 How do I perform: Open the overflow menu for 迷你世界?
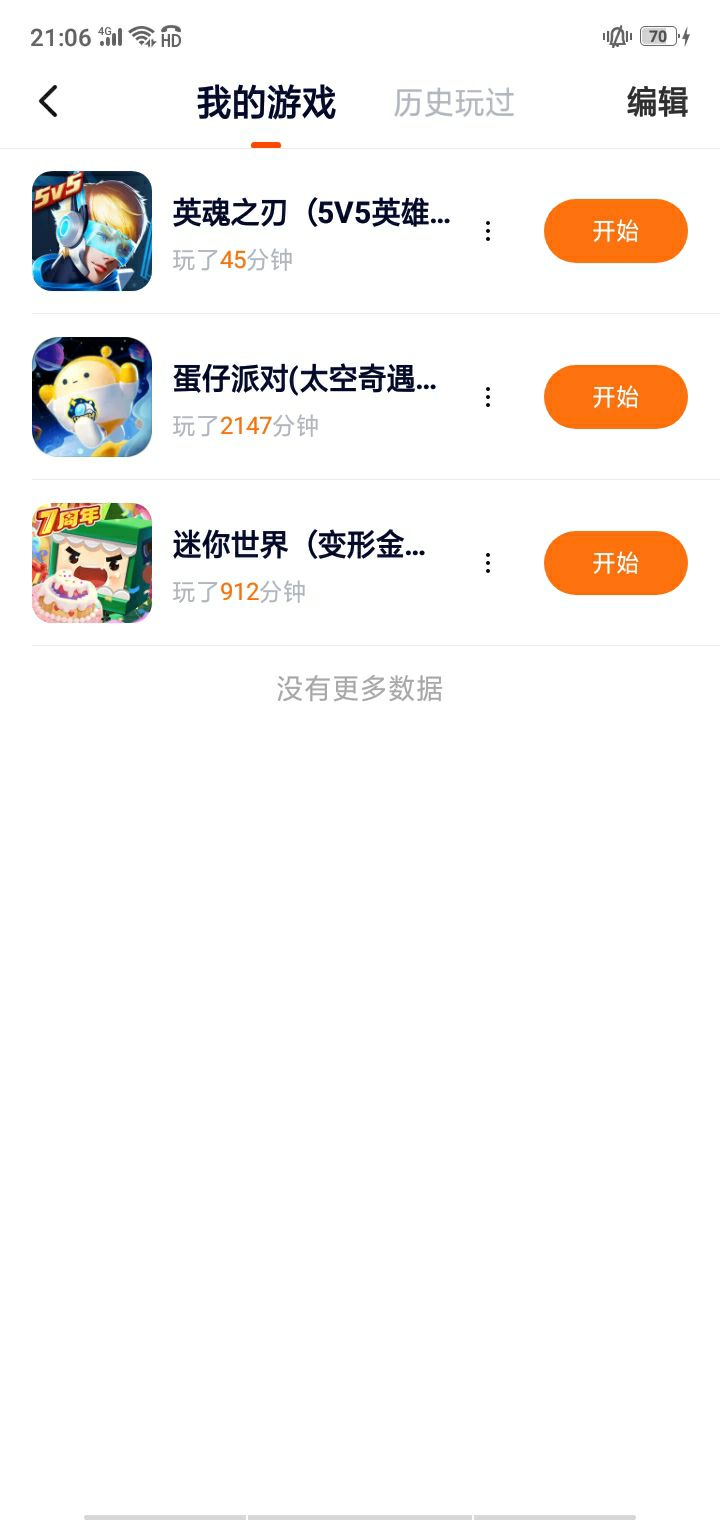(x=488, y=563)
